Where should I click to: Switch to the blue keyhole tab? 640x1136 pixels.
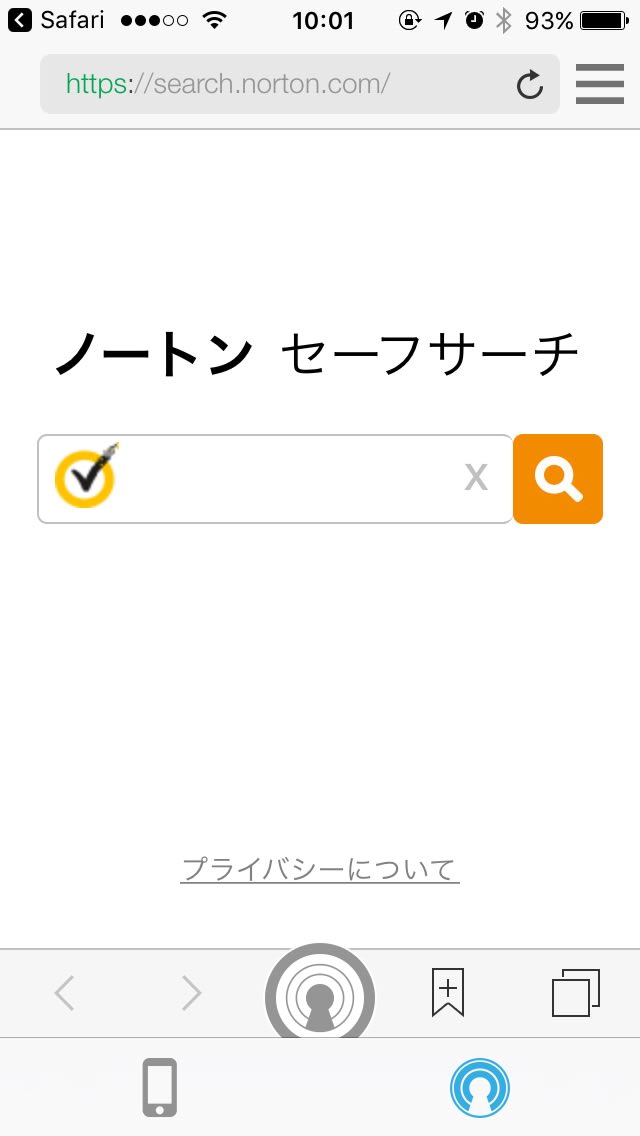pos(480,1087)
